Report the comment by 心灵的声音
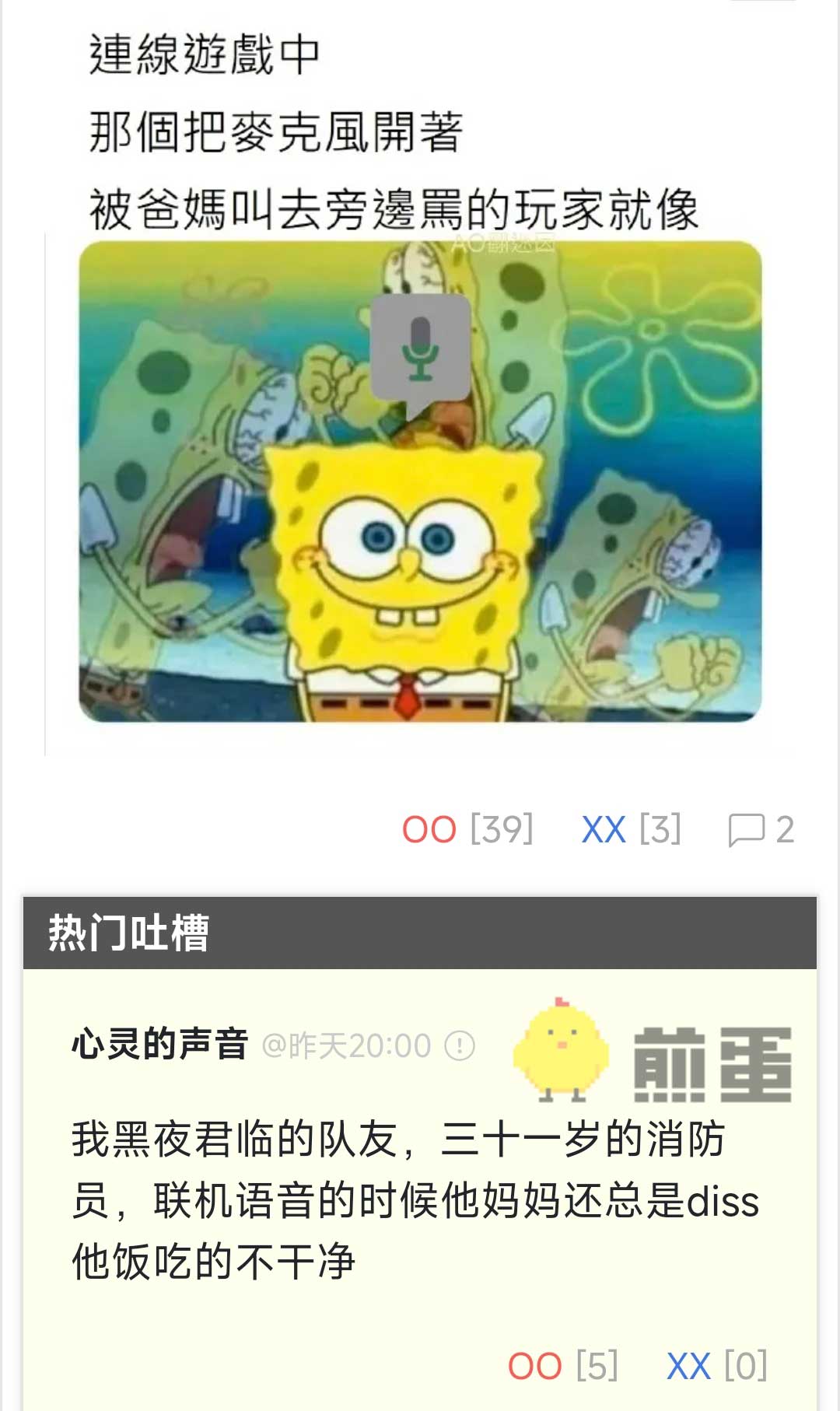Screen dimensions: 840x1411 pyautogui.click(x=460, y=1045)
